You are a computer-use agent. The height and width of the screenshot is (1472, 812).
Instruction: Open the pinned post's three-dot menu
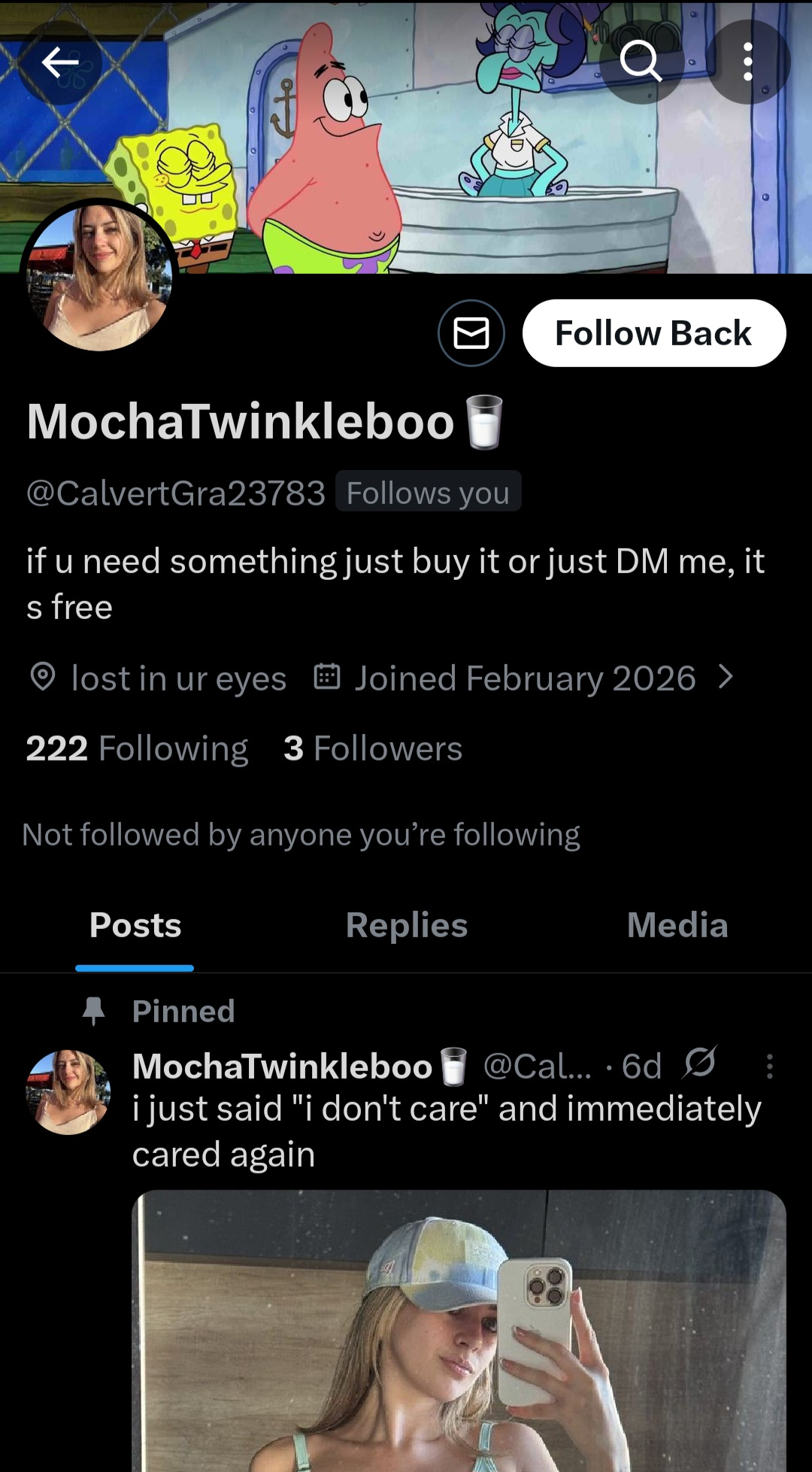point(769,1066)
